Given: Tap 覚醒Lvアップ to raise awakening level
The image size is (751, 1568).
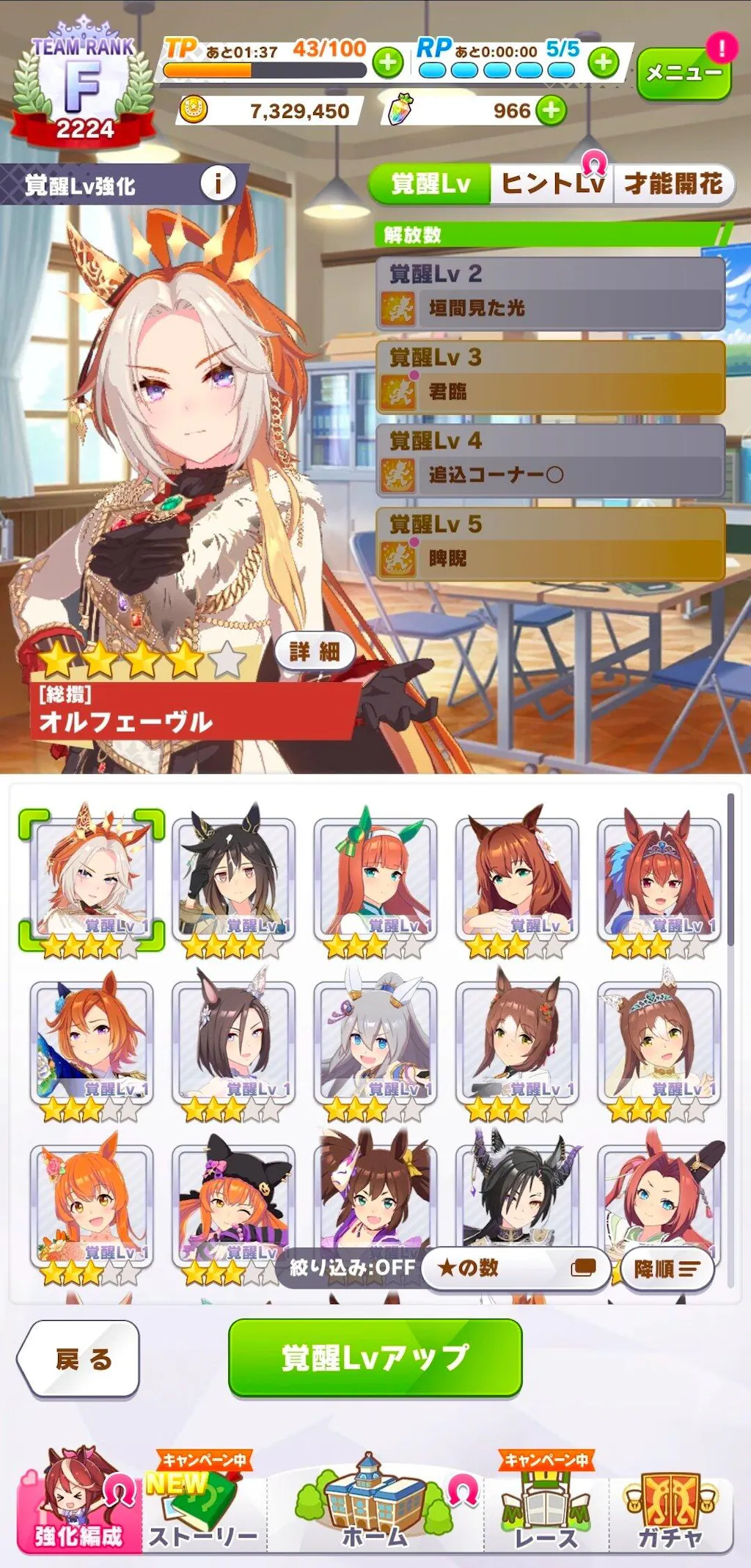Looking at the screenshot, I should [375, 1358].
